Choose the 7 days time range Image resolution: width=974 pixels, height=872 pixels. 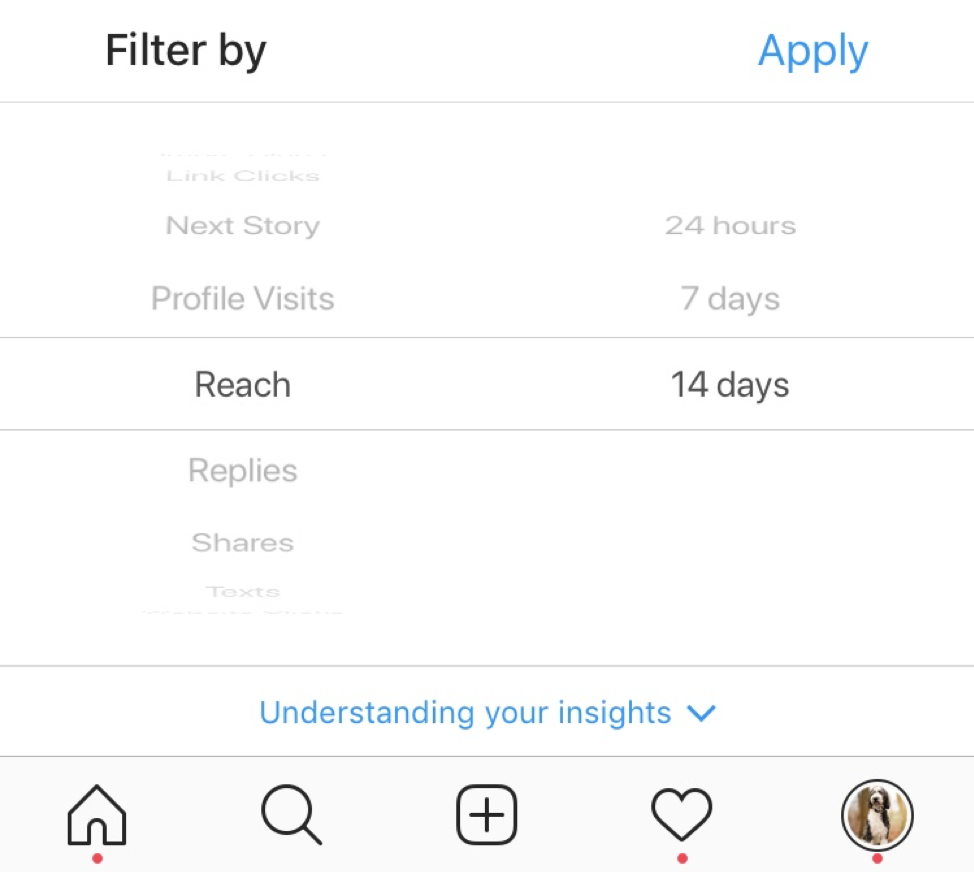pos(730,299)
